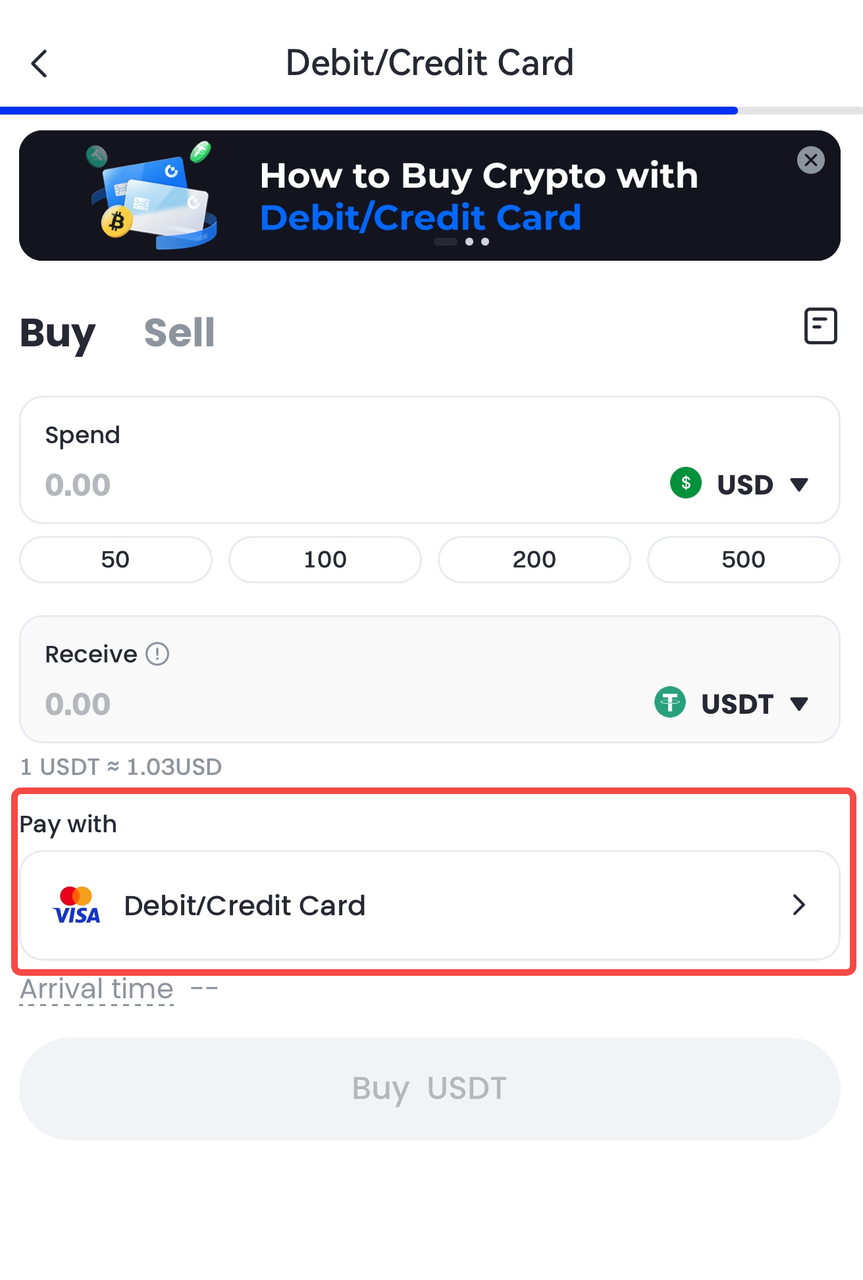
Task: Choose the 50 quick amount chip
Action: [116, 560]
